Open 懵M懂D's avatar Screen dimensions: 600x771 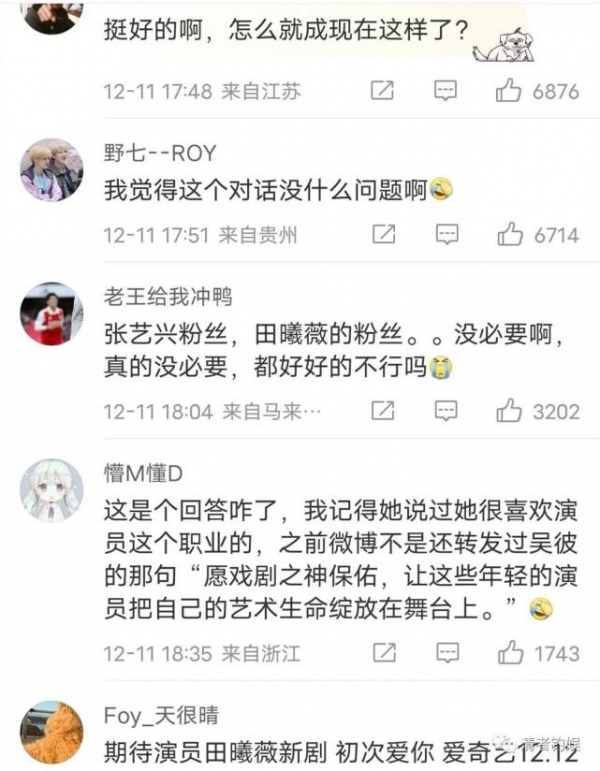51,490
